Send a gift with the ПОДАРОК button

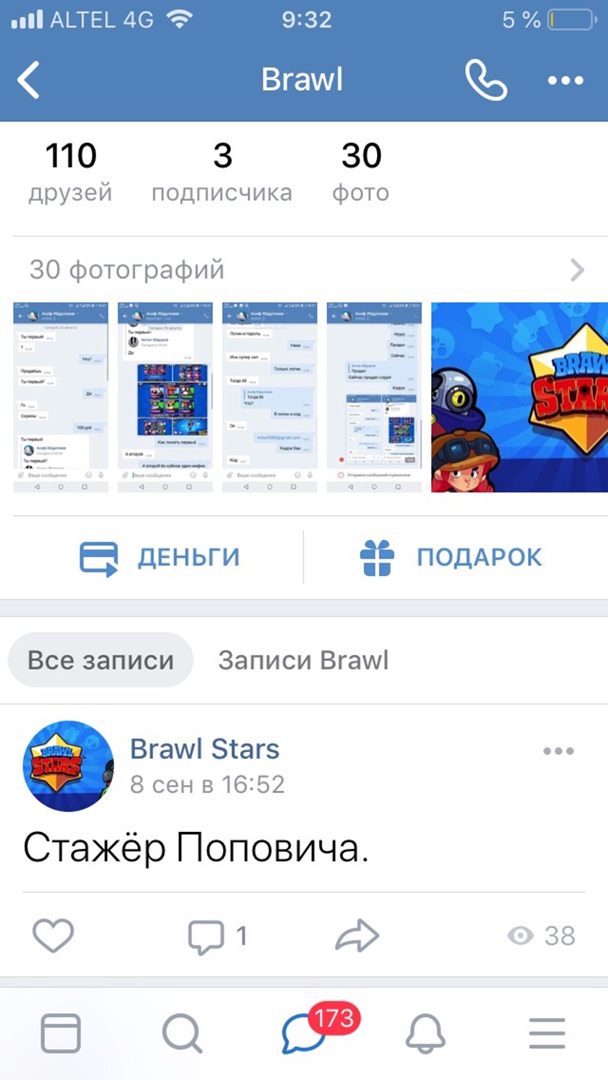click(451, 557)
